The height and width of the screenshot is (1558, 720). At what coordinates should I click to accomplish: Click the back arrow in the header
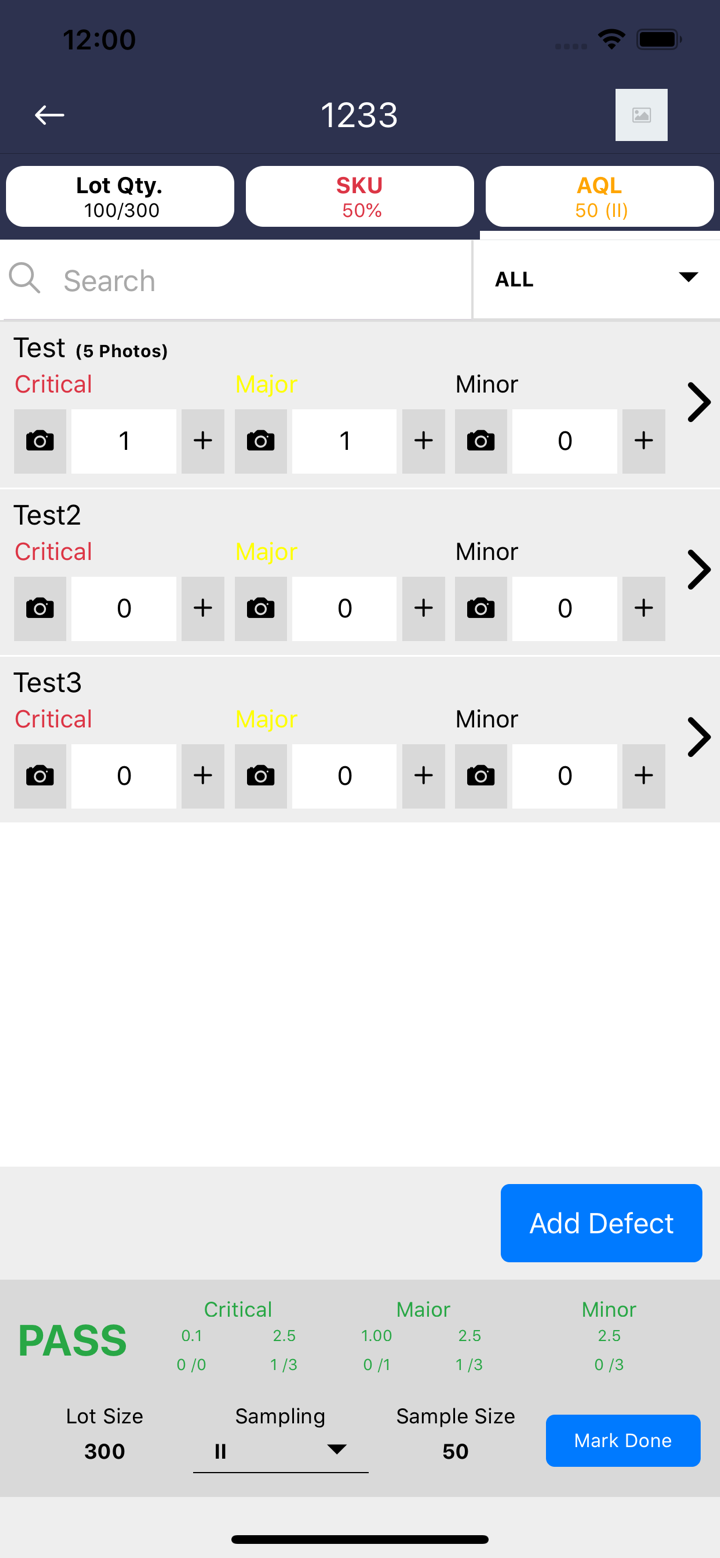coord(49,115)
